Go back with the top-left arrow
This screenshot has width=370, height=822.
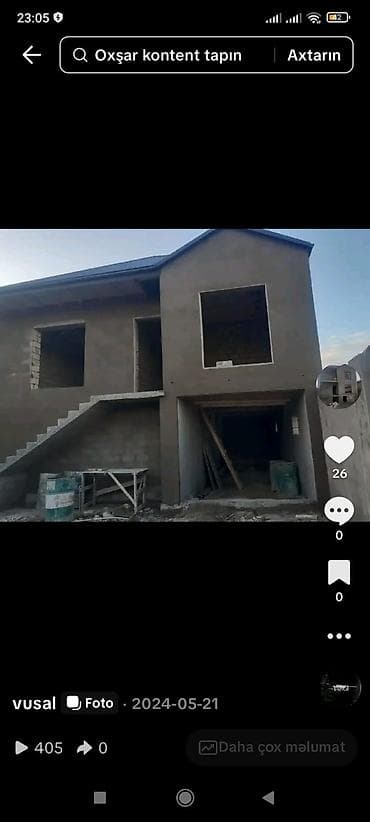point(31,55)
